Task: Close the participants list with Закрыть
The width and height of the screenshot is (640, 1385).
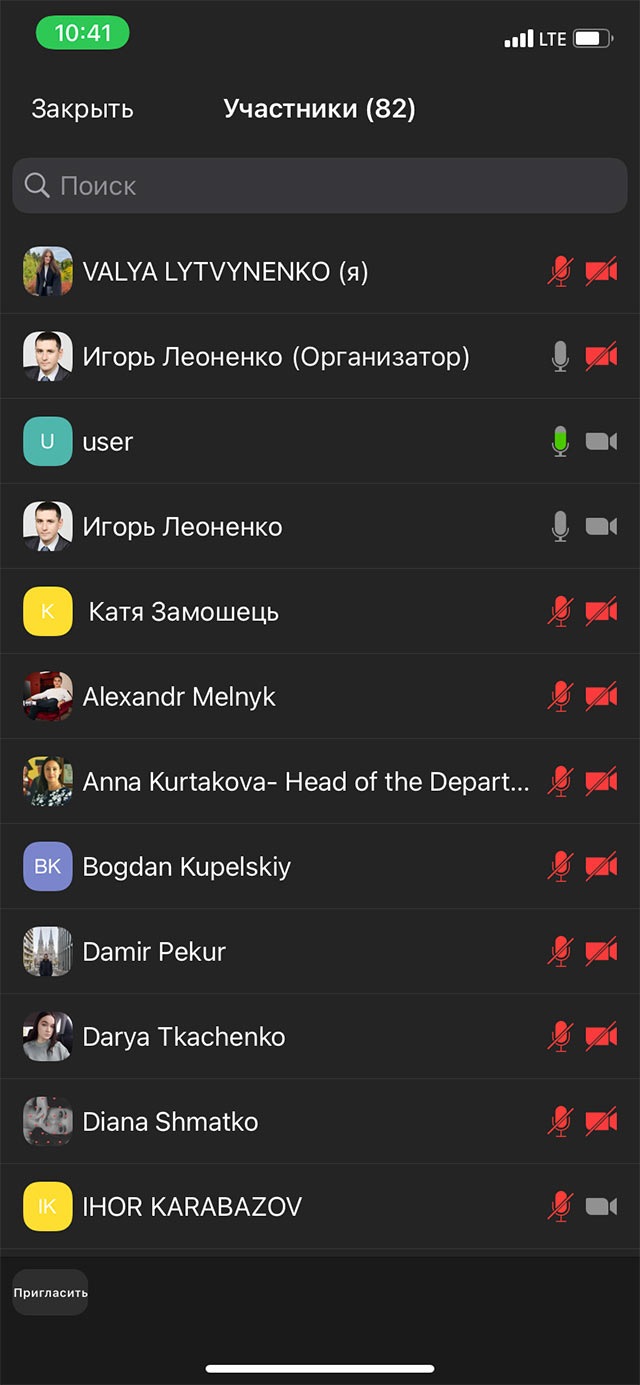Action: point(82,109)
